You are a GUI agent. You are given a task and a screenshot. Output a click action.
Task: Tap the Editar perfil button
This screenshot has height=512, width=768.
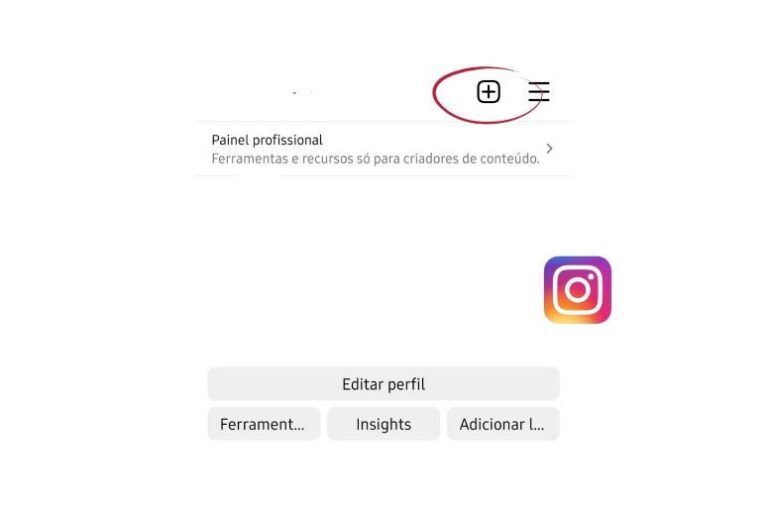point(383,384)
